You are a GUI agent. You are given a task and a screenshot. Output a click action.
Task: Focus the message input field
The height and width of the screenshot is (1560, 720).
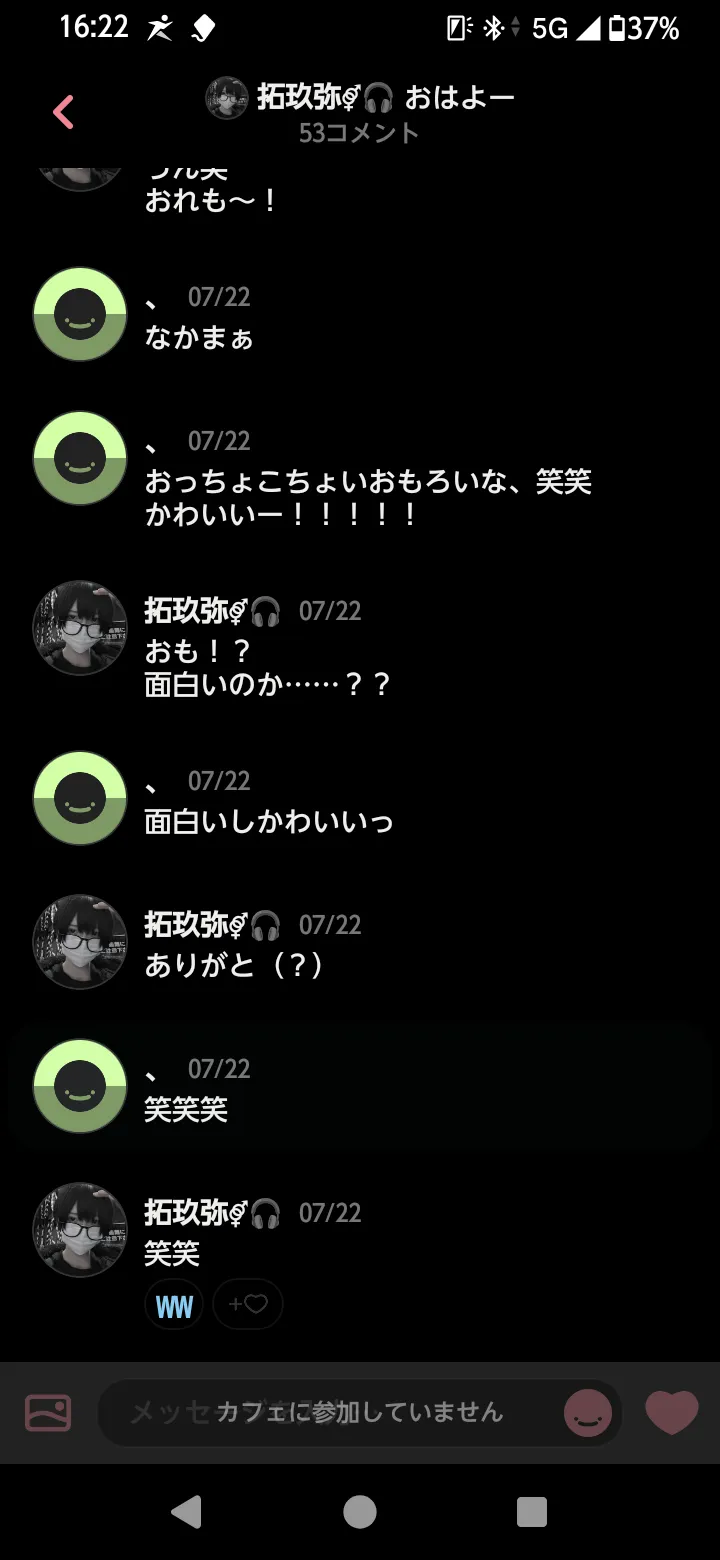pos(330,1413)
